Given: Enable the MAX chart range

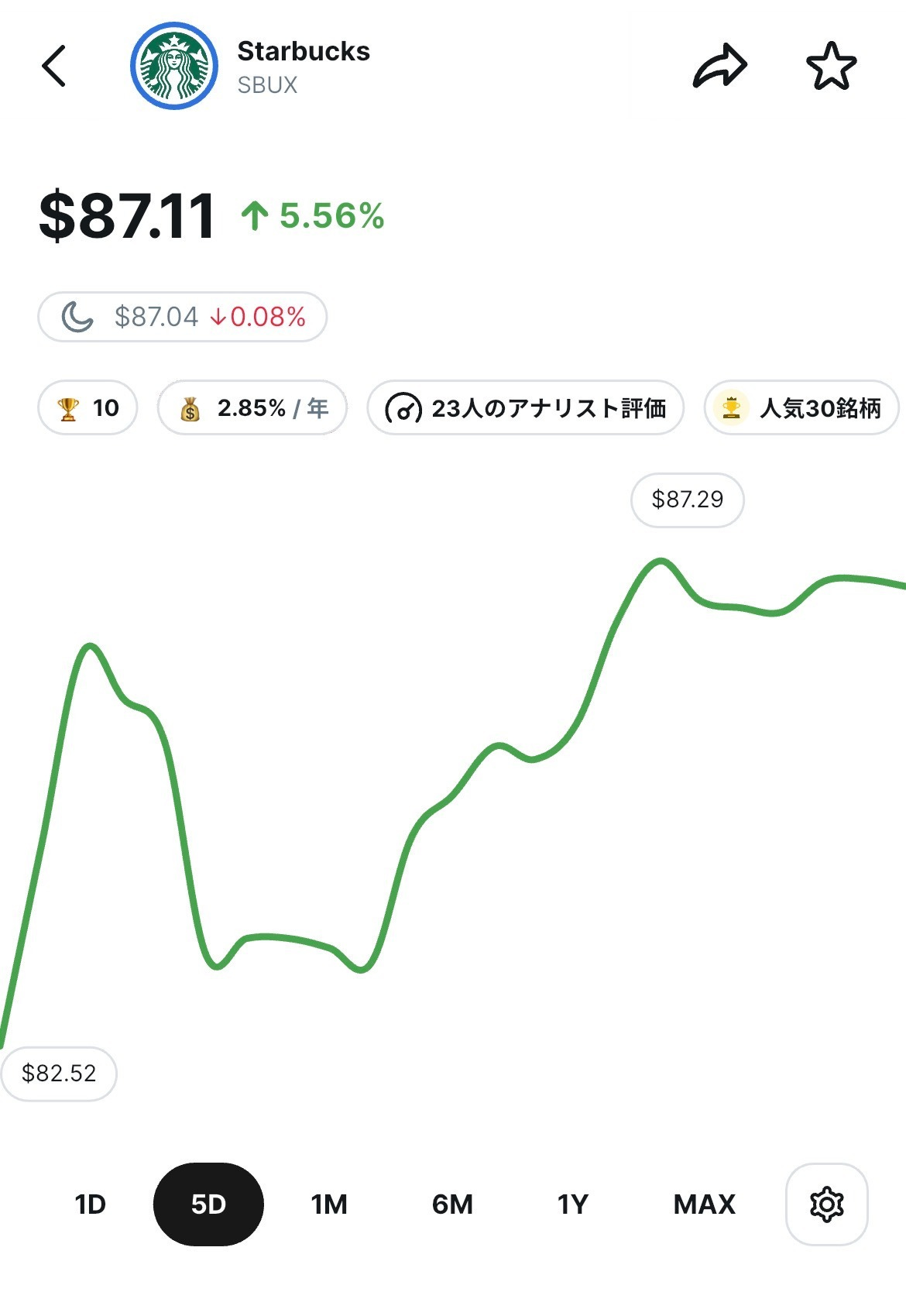Looking at the screenshot, I should (705, 1204).
